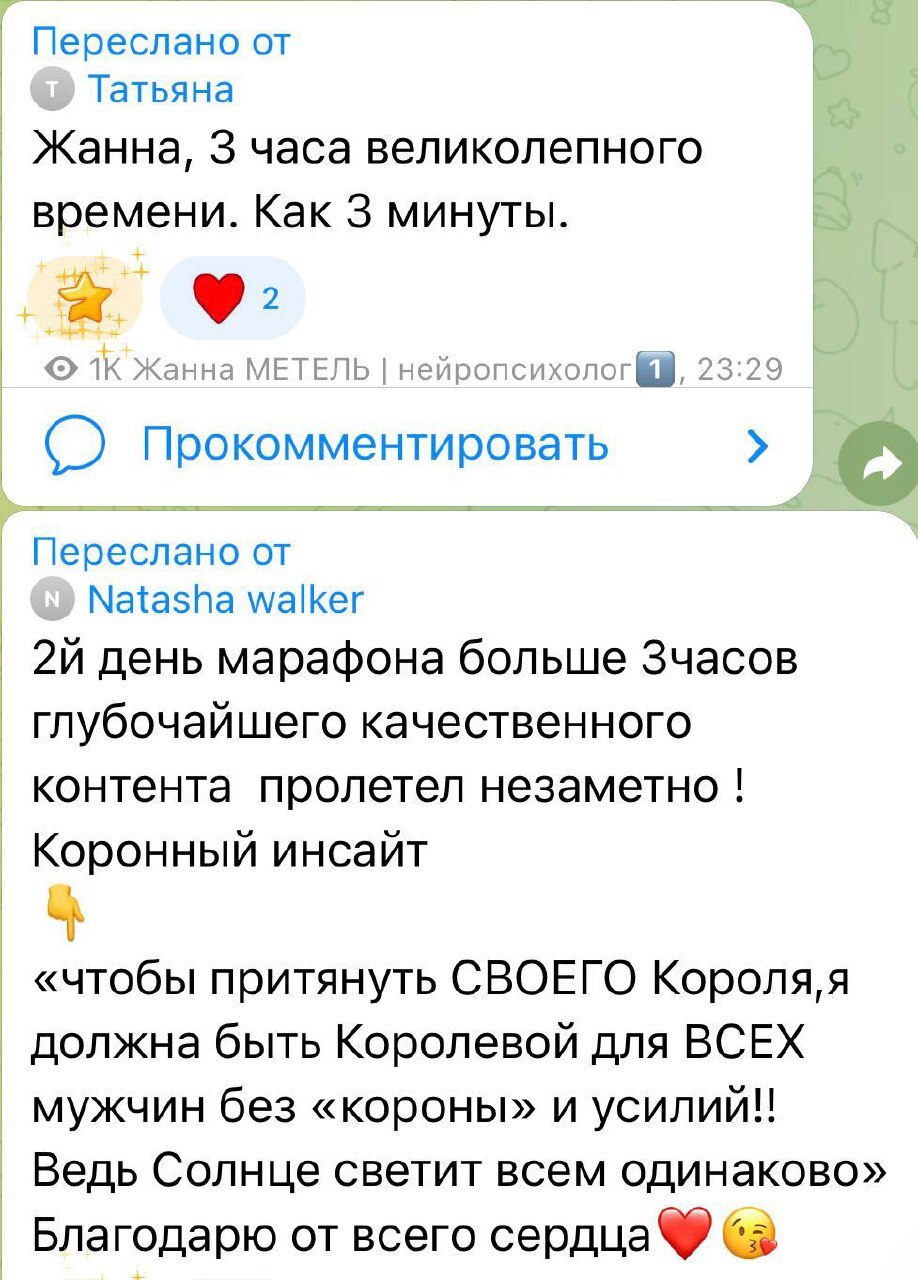This screenshot has width=918, height=1280.
Task: Open Татьяна's profile from forwarded header
Action: tap(160, 90)
